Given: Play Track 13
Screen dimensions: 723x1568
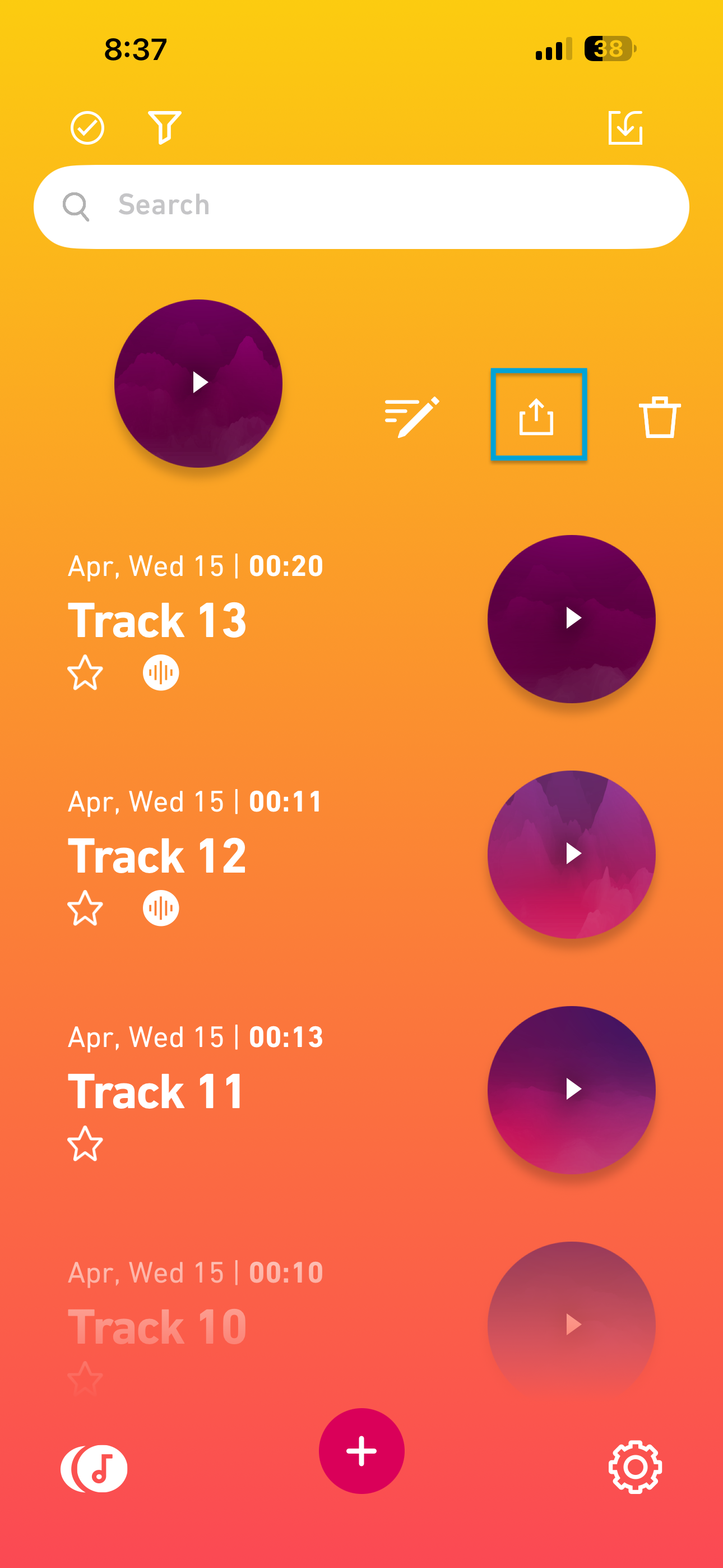Looking at the screenshot, I should click(x=572, y=619).
